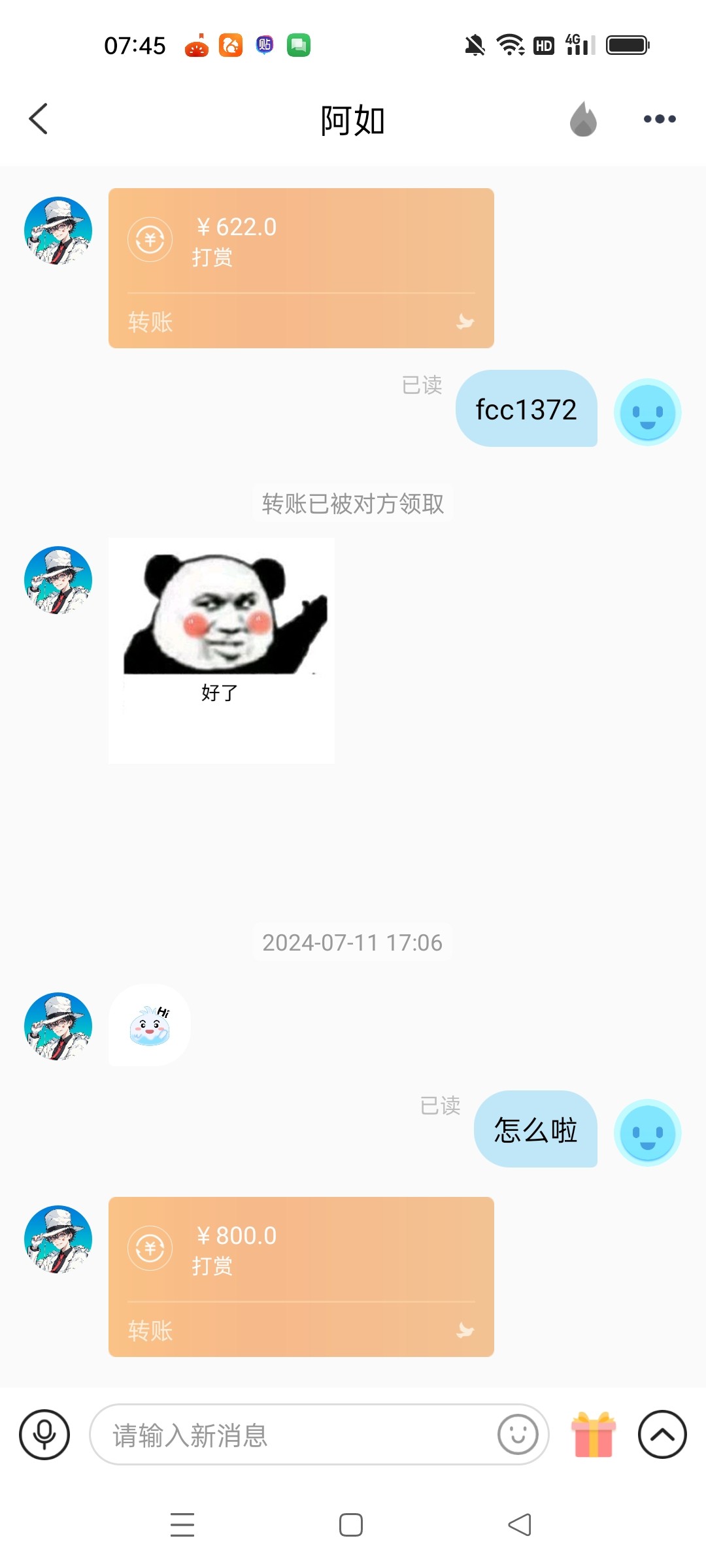Tap the flame icon in the top bar

(582, 118)
